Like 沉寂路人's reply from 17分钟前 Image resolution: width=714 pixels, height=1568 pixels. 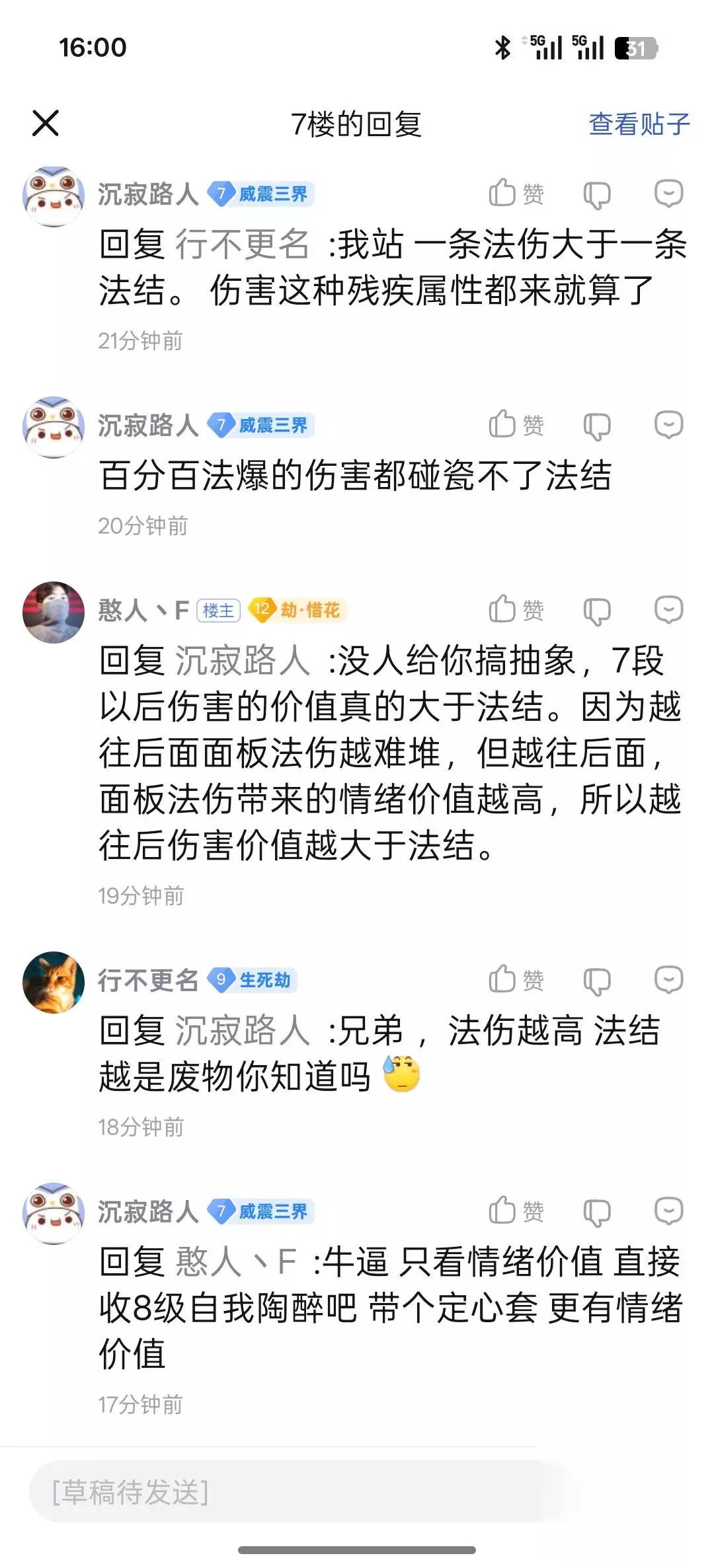(516, 1211)
